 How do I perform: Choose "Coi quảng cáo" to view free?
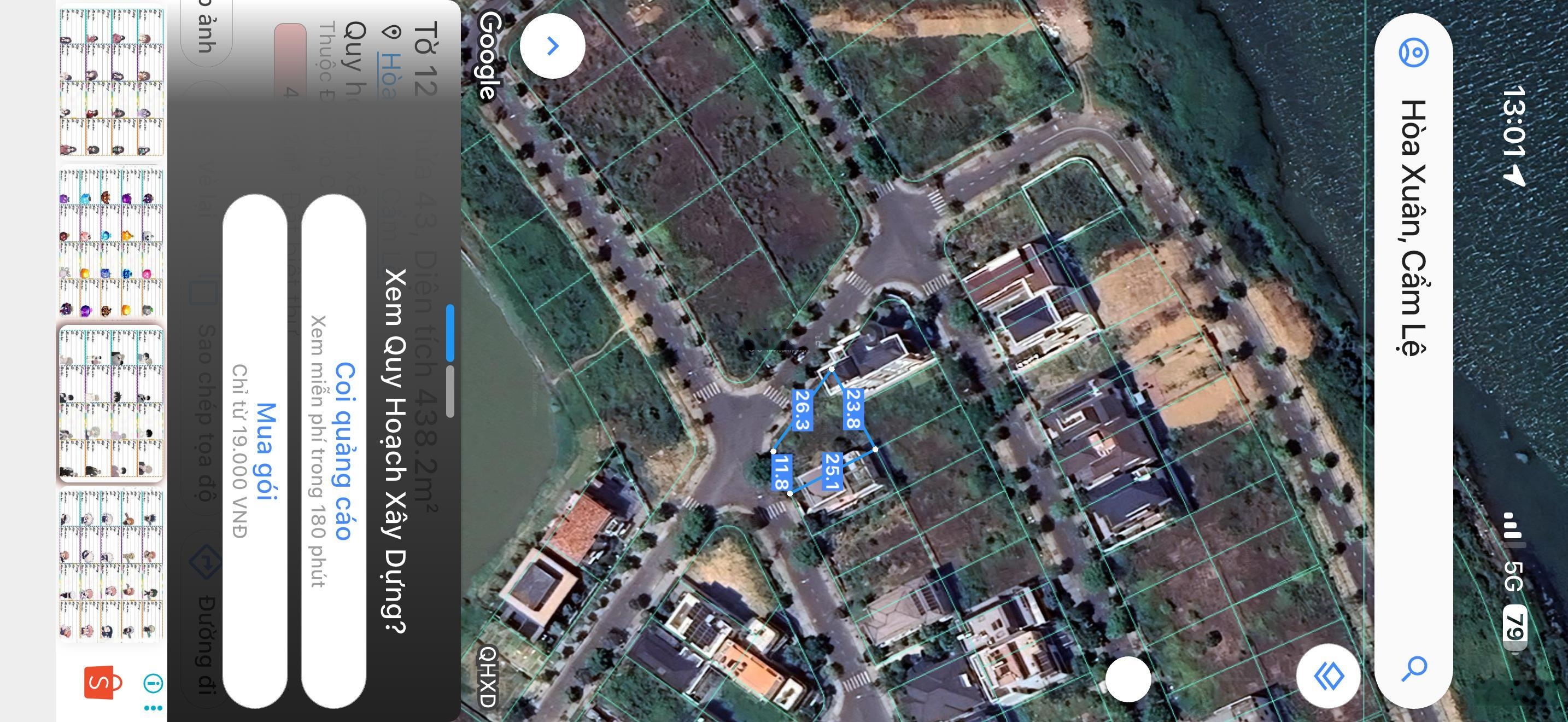coord(334,451)
